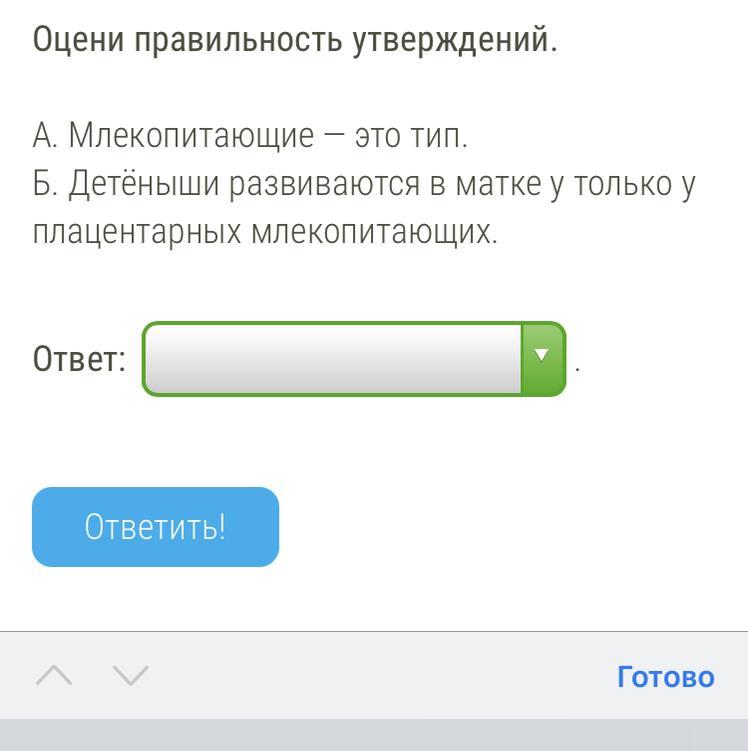
Task: Jump to next field with down arrow
Action: pos(130,677)
